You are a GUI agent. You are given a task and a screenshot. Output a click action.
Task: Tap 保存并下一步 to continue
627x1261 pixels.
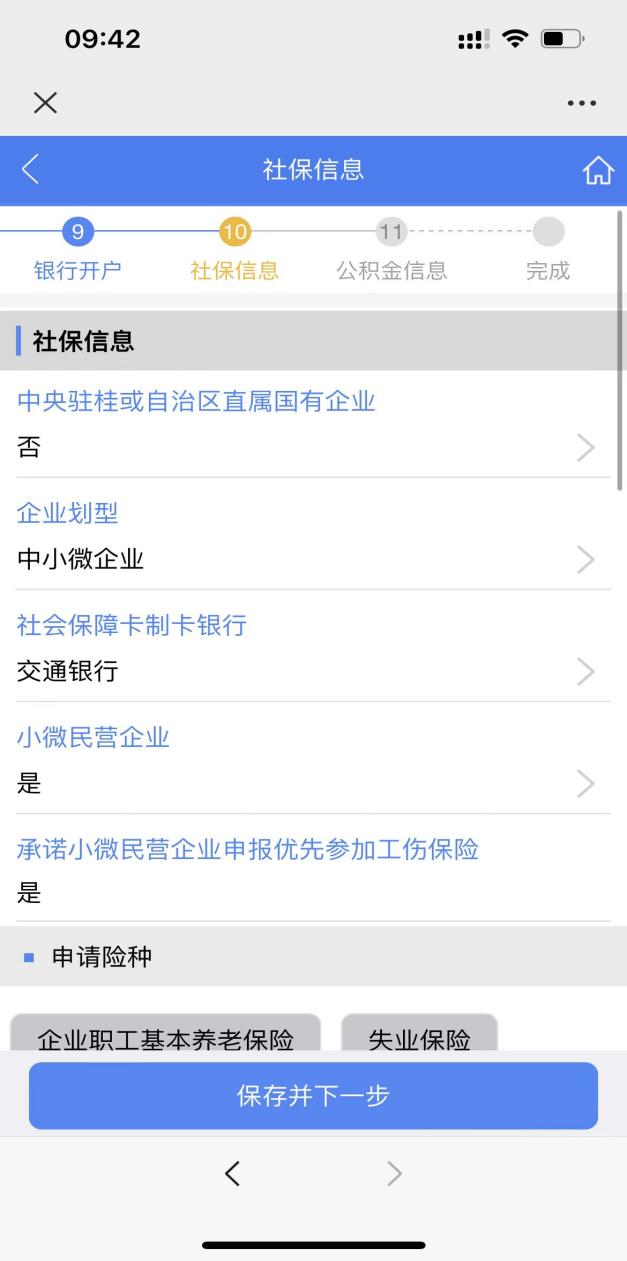click(313, 1095)
